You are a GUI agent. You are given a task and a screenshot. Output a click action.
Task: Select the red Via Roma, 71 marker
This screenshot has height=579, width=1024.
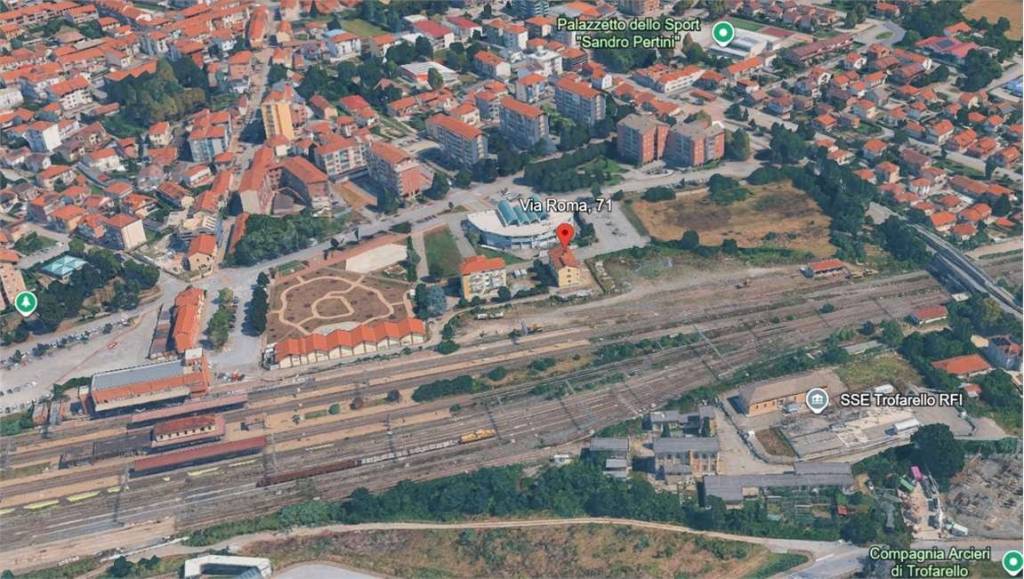point(565,235)
